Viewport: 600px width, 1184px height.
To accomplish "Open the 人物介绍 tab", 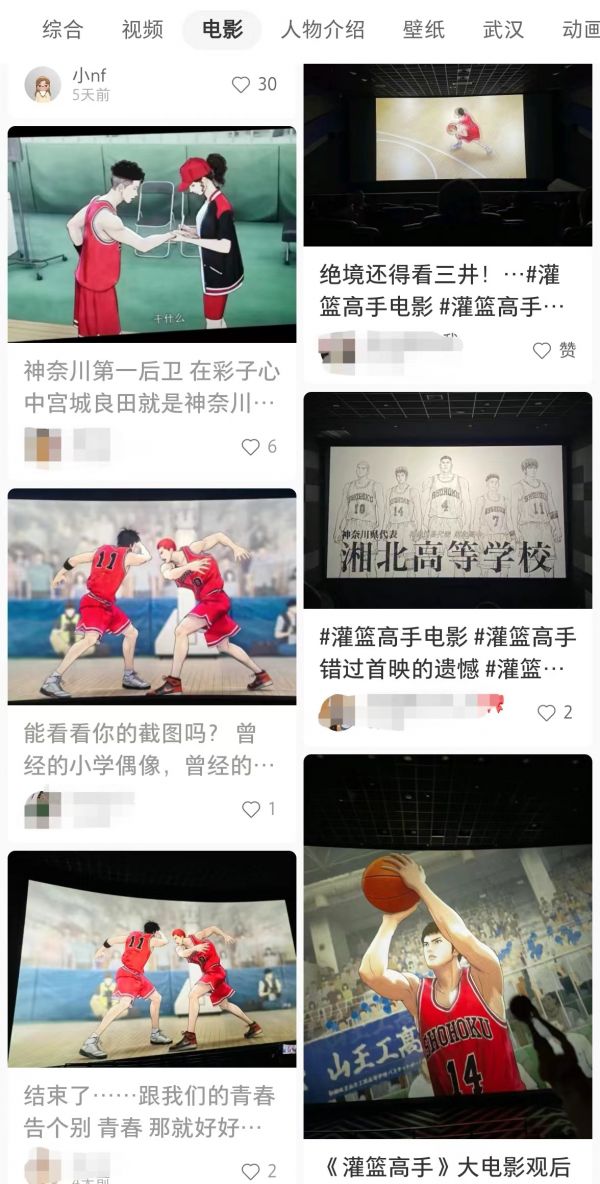I will coord(322,29).
